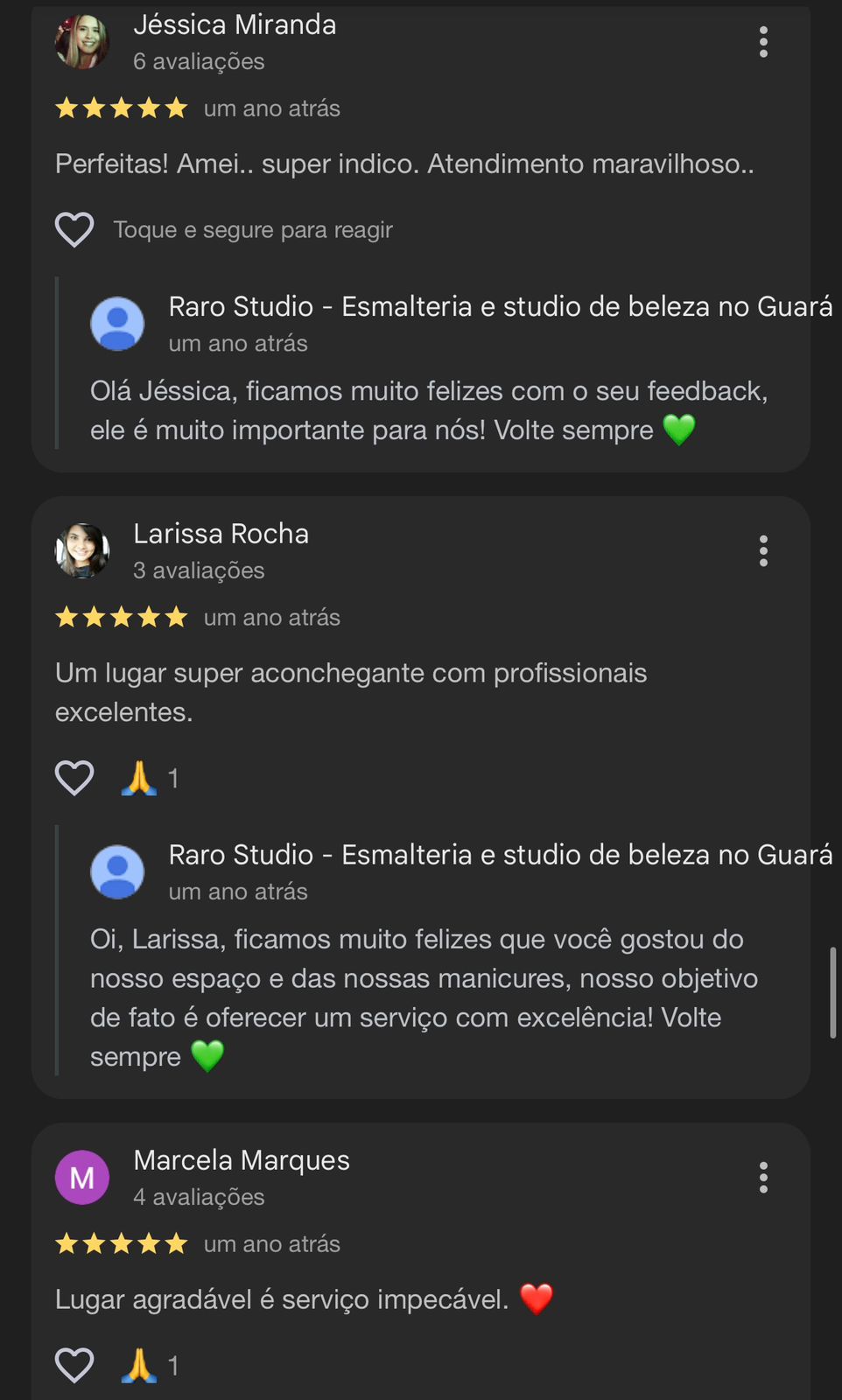Open overflow menu on Jéssica Miranda's review
842x1400 pixels.
pyautogui.click(x=763, y=42)
